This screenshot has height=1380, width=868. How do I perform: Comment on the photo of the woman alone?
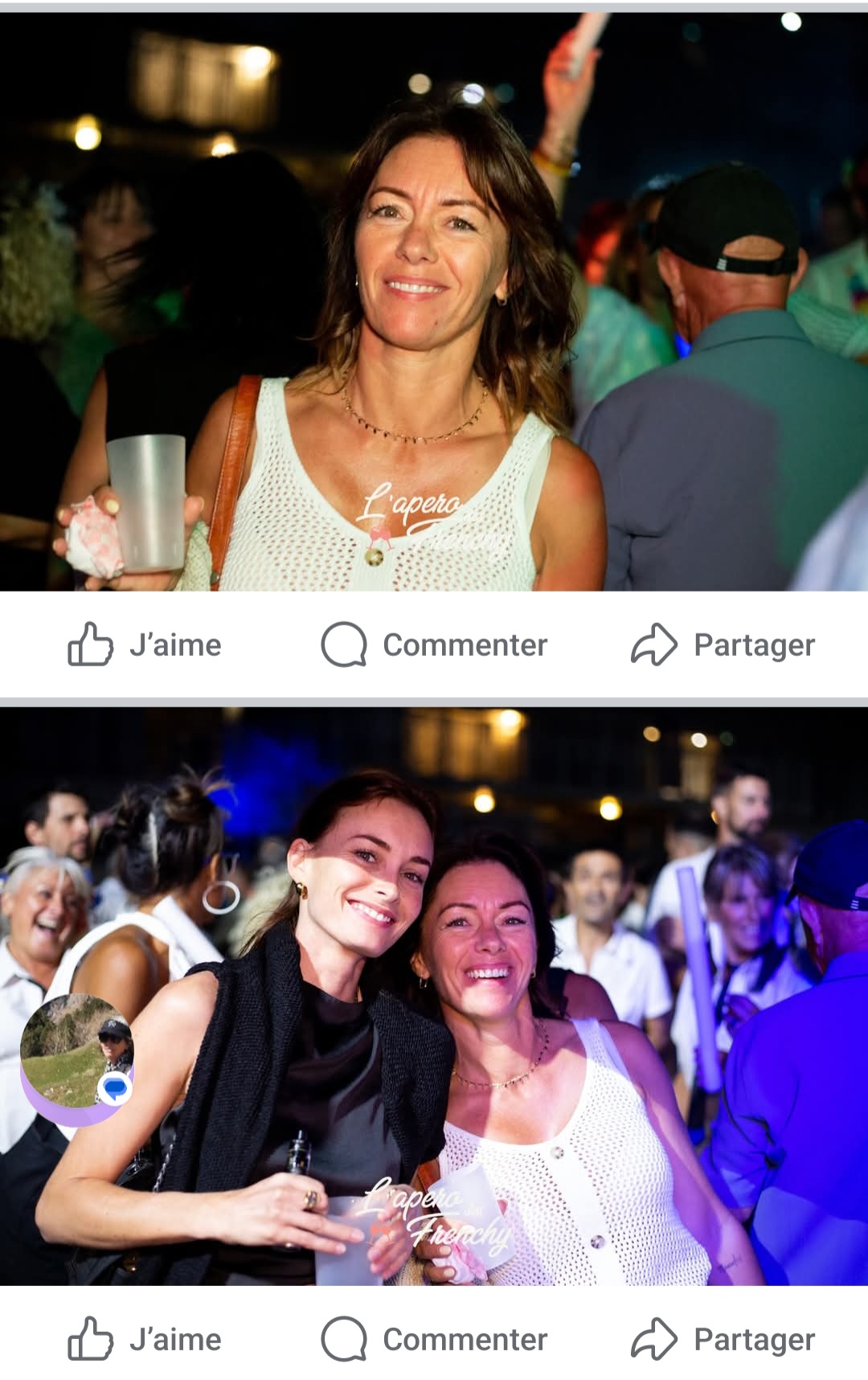[434, 645]
